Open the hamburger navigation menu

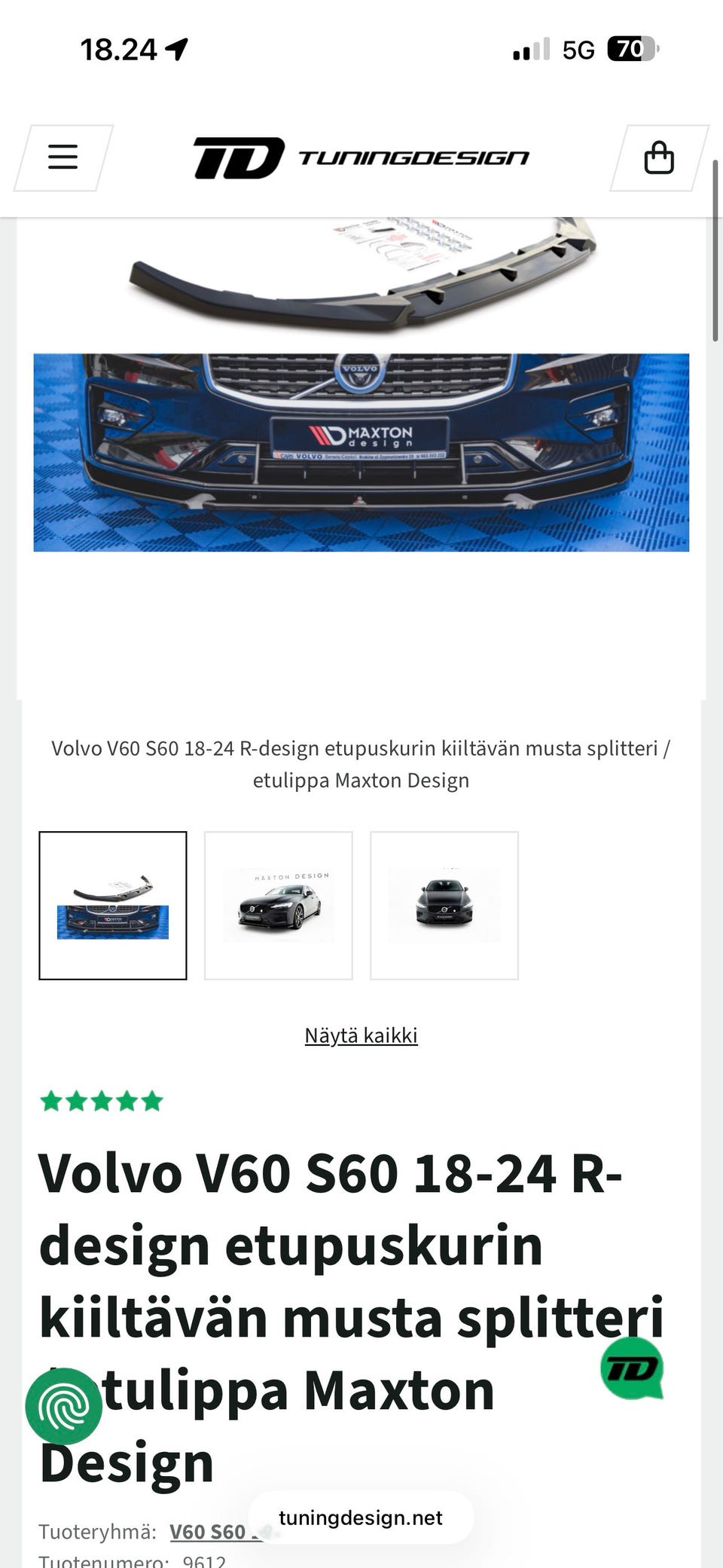[x=62, y=157]
